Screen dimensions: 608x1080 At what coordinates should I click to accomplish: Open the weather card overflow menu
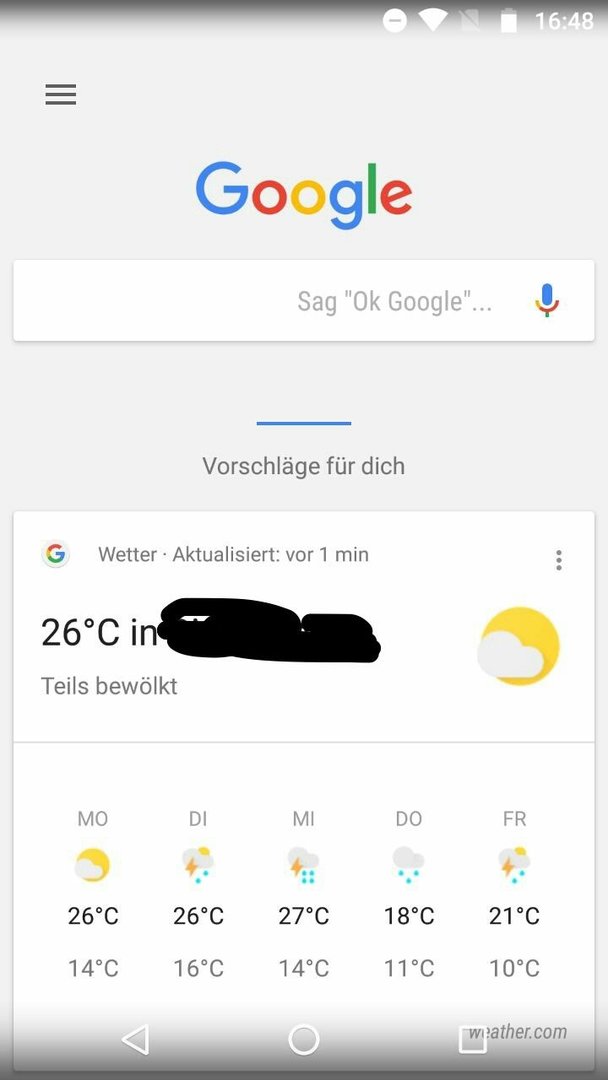pyautogui.click(x=558, y=560)
